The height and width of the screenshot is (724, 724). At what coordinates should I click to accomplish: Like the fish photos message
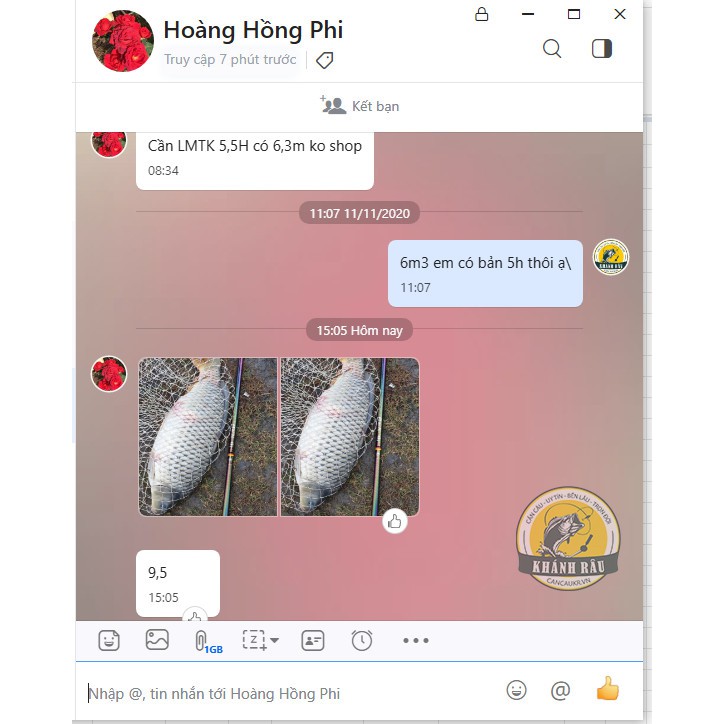coord(395,521)
